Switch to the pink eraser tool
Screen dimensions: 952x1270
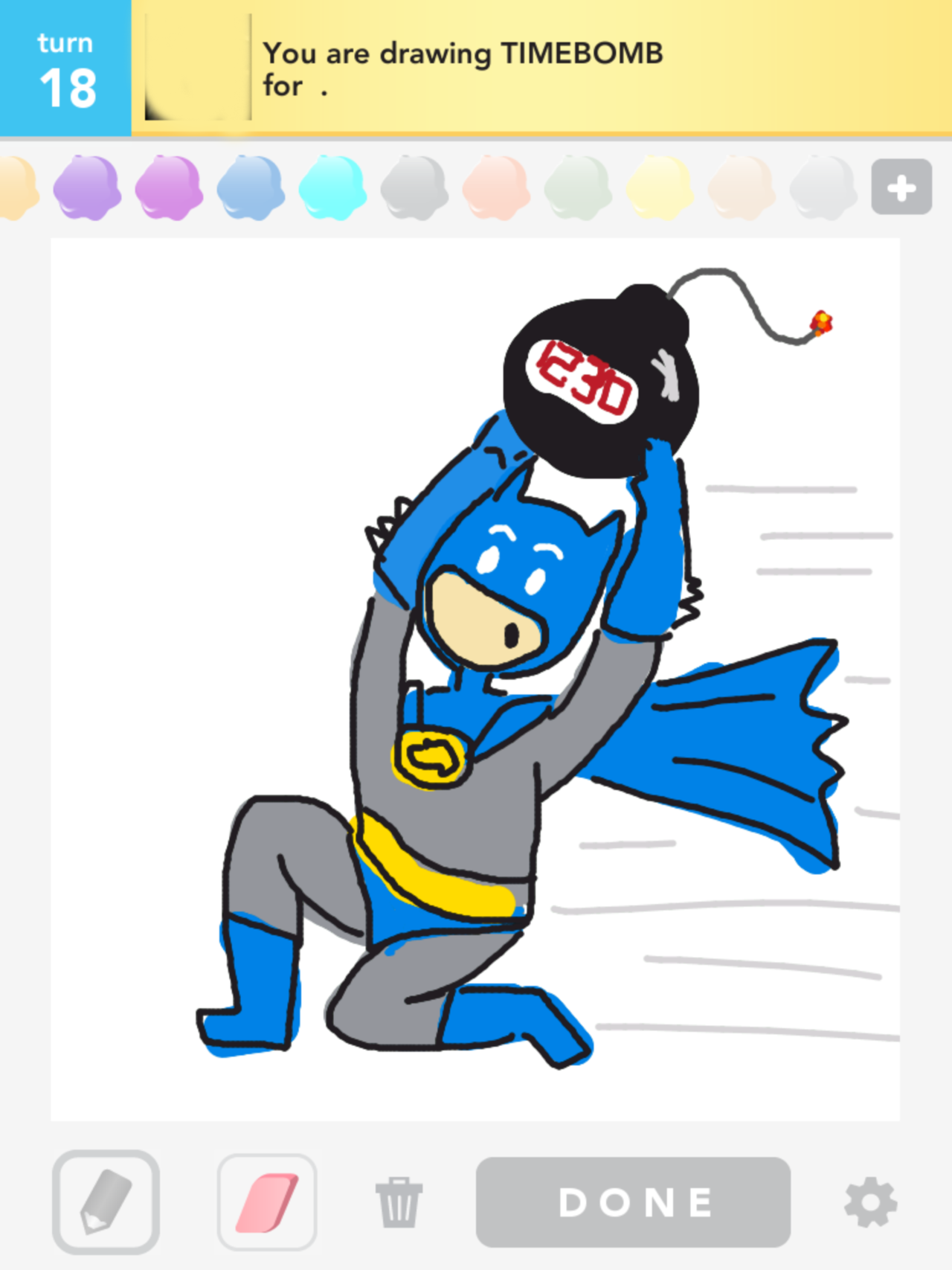[267, 1202]
